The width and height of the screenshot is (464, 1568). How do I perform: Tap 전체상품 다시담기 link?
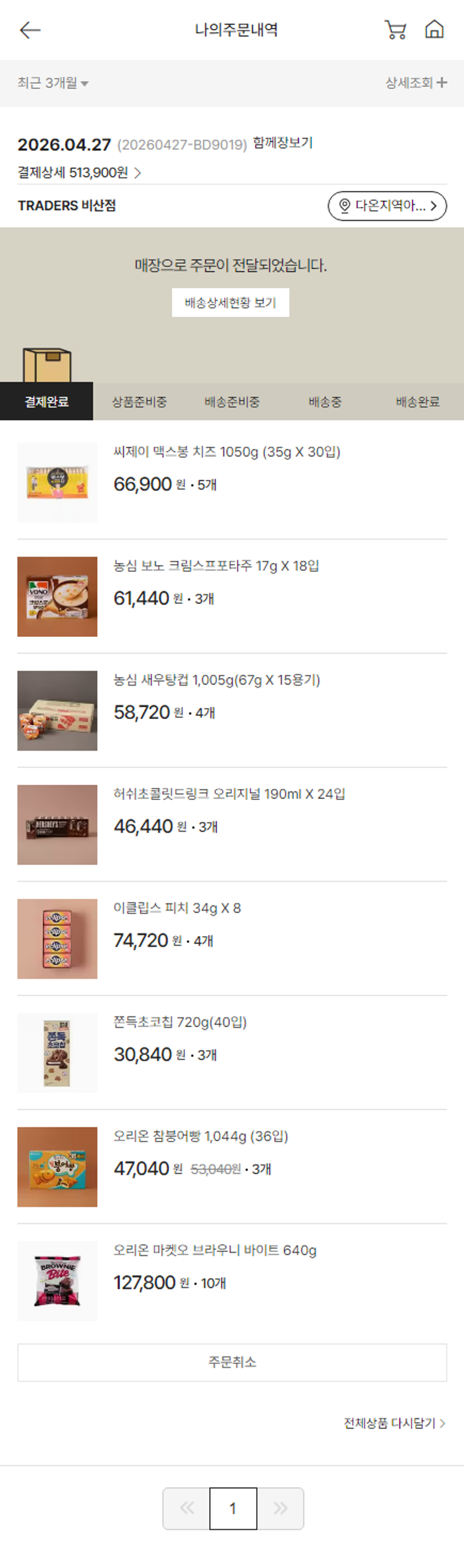click(394, 1423)
